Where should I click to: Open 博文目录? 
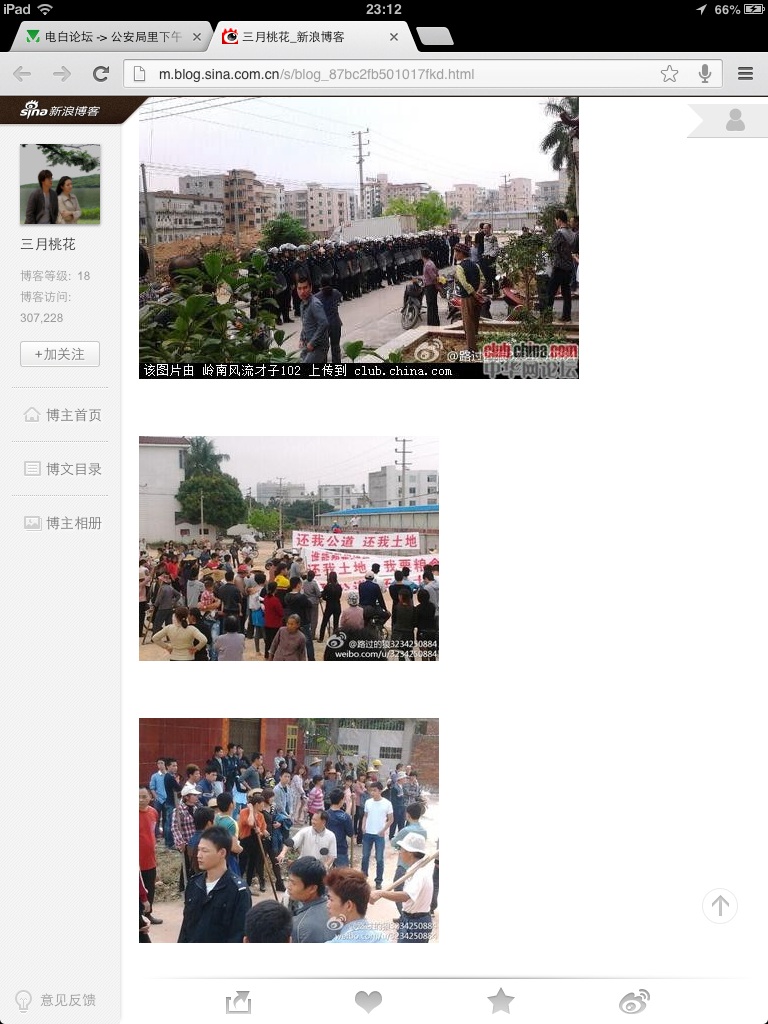tap(62, 469)
